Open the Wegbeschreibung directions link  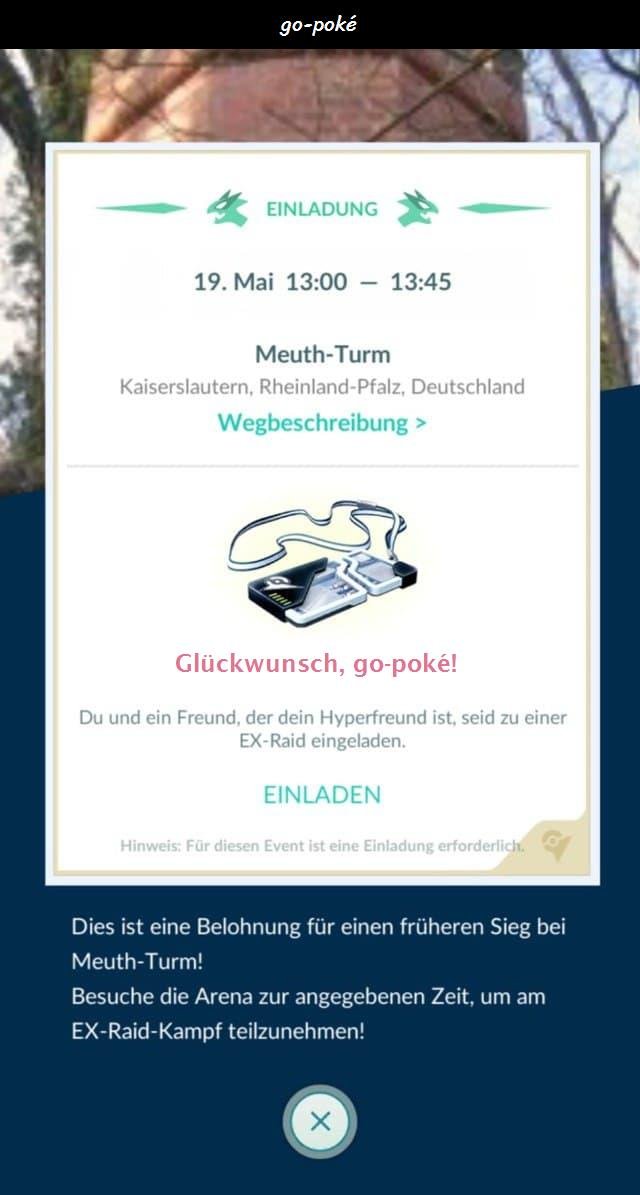(x=322, y=422)
